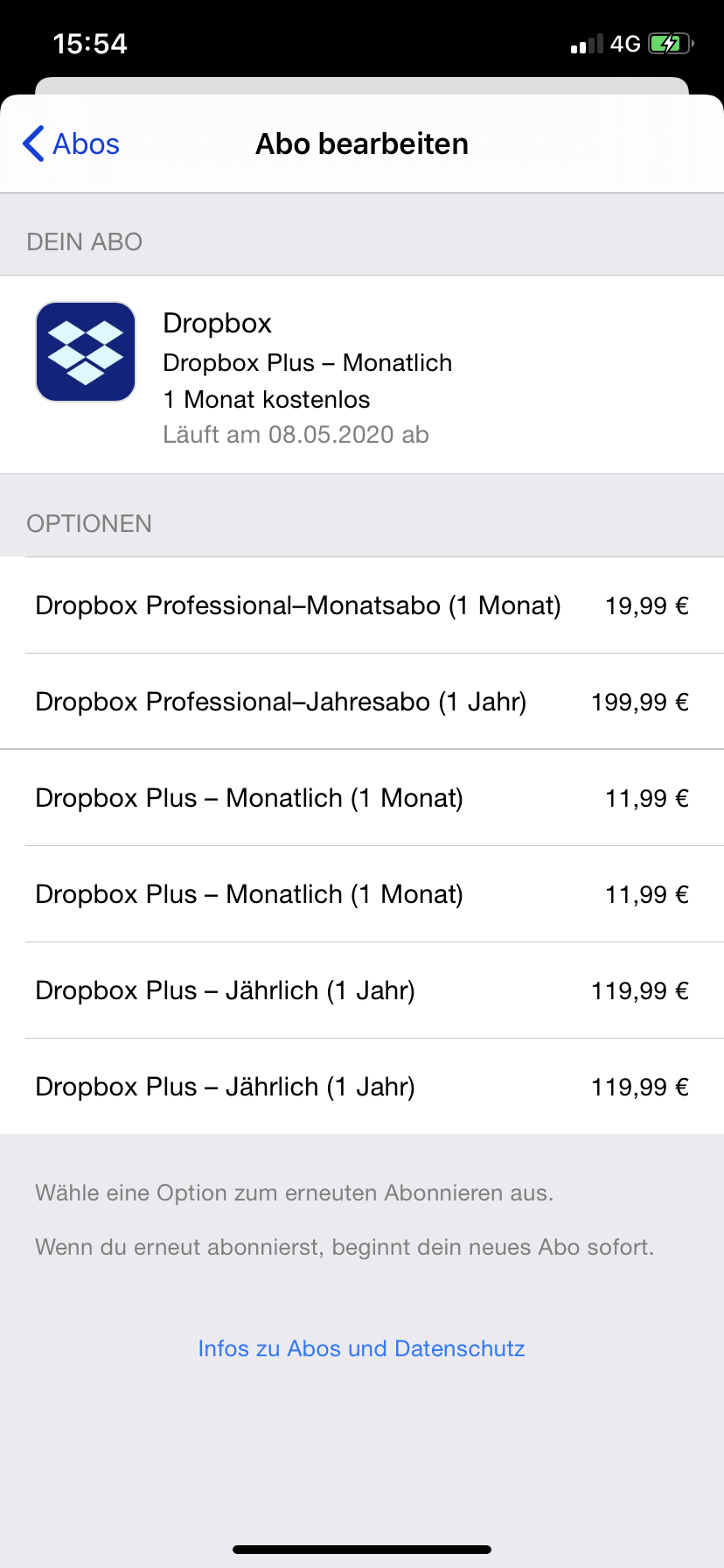Select Dropbox Professional–Monatsabo for 19,99 €
The width and height of the screenshot is (724, 1568).
(362, 605)
